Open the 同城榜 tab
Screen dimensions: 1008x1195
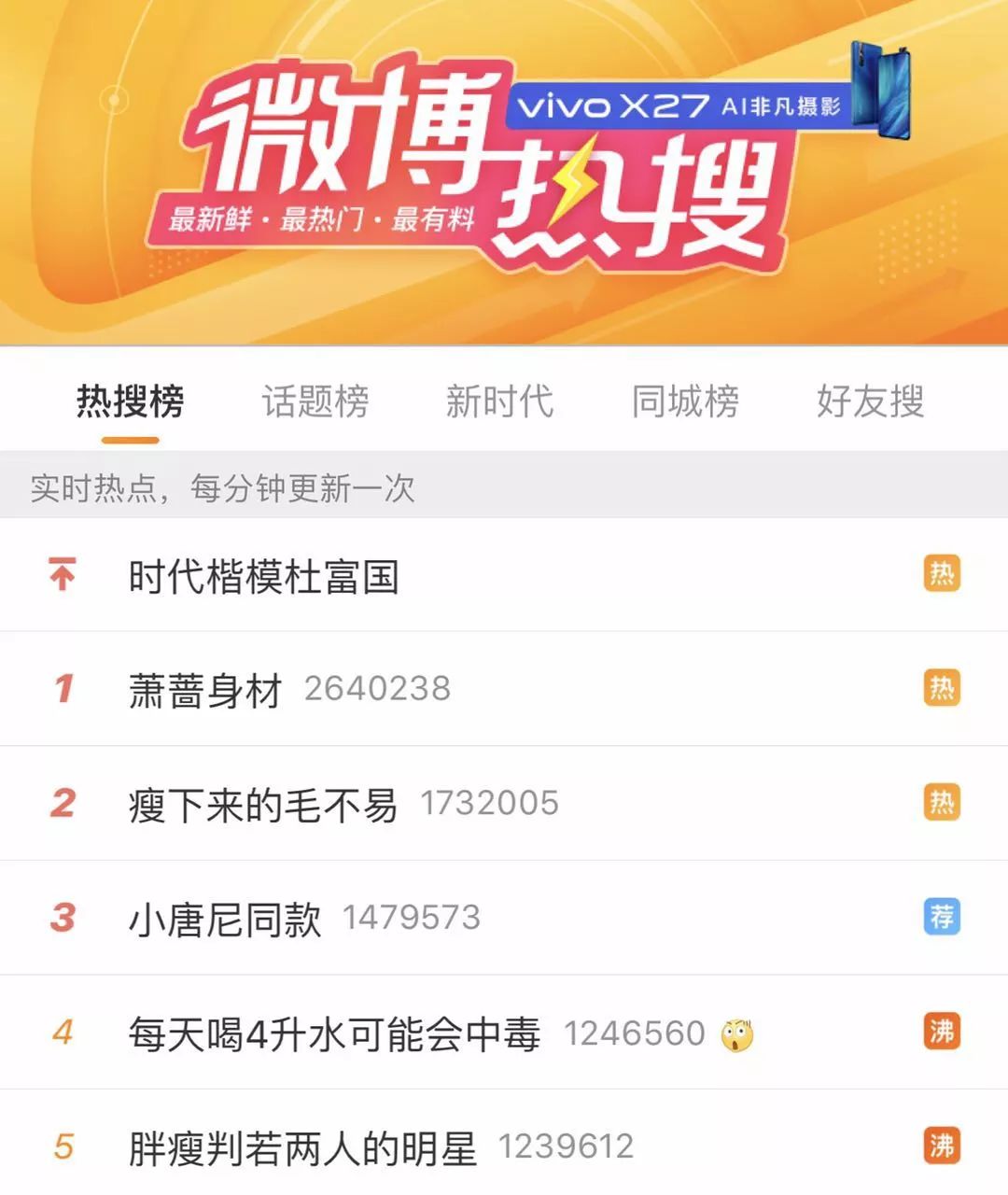685,401
